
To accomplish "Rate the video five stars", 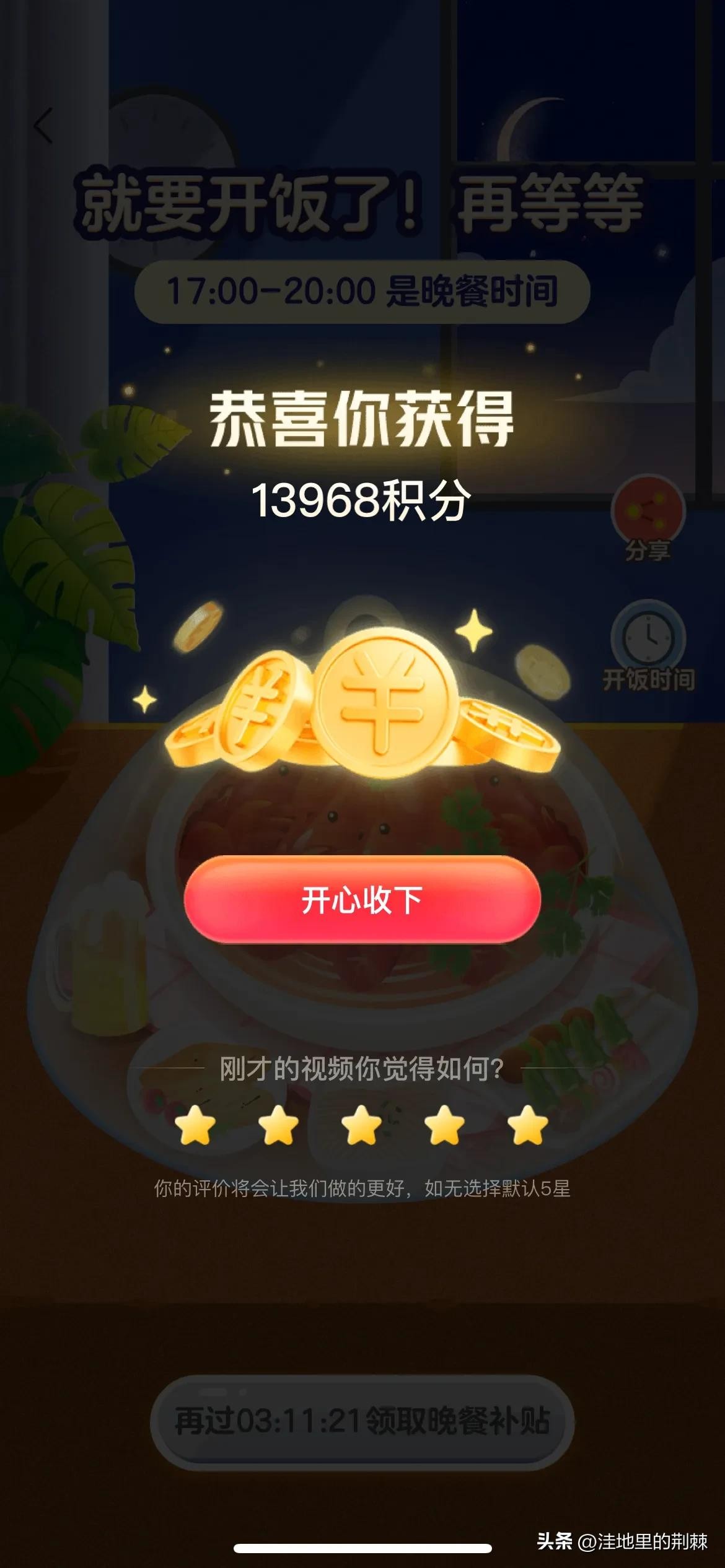I will pyautogui.click(x=527, y=1125).
